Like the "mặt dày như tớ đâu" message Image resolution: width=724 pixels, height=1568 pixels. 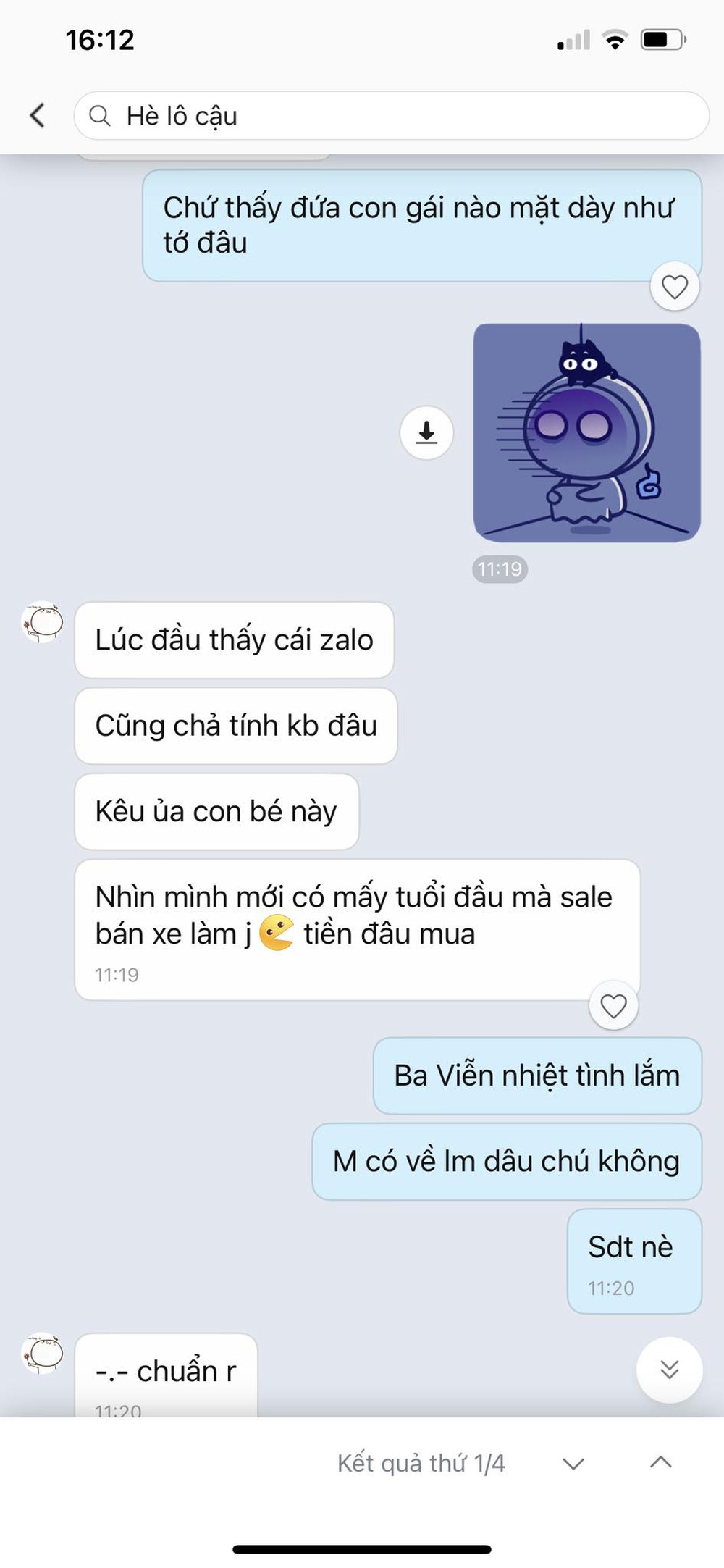(x=675, y=286)
